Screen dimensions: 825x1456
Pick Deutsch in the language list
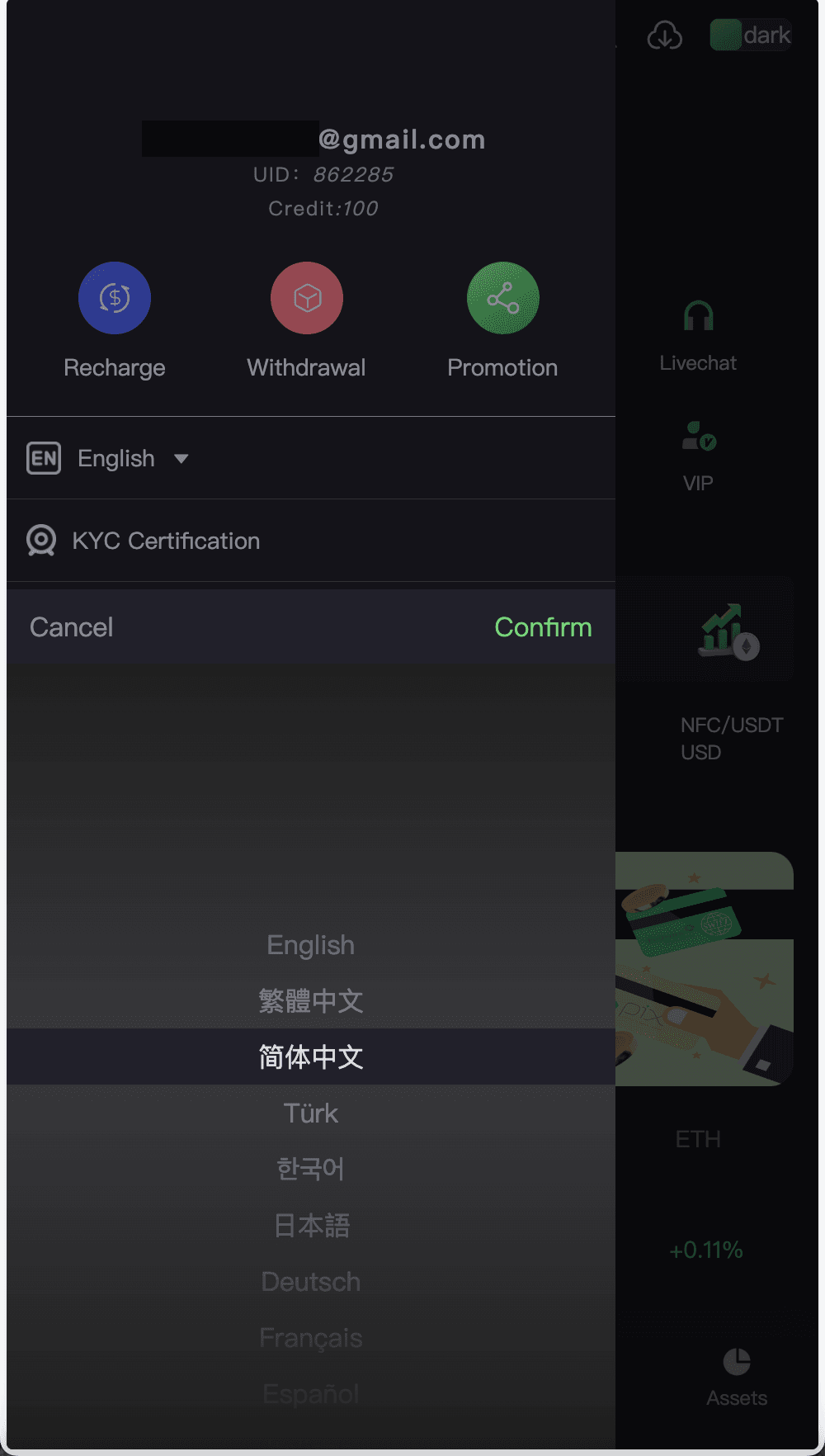pos(310,1282)
